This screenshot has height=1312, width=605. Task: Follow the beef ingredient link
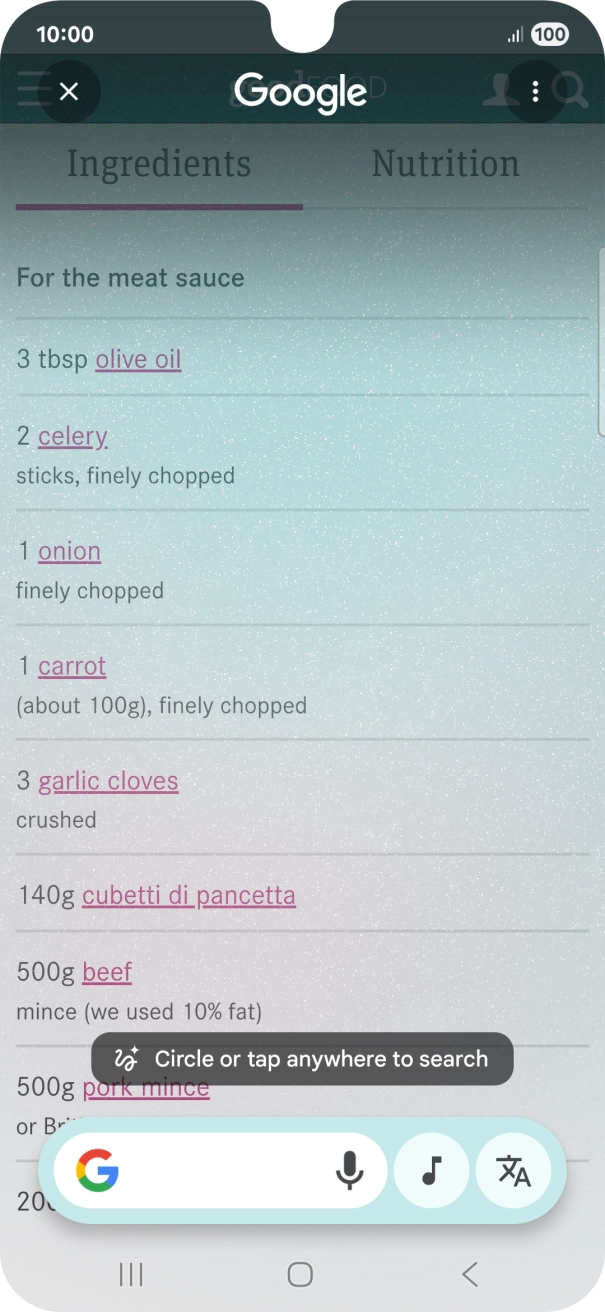(107, 971)
